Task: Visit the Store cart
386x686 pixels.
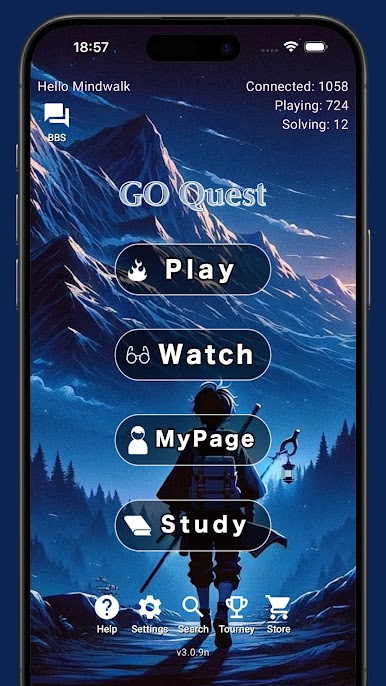Action: 278,614
